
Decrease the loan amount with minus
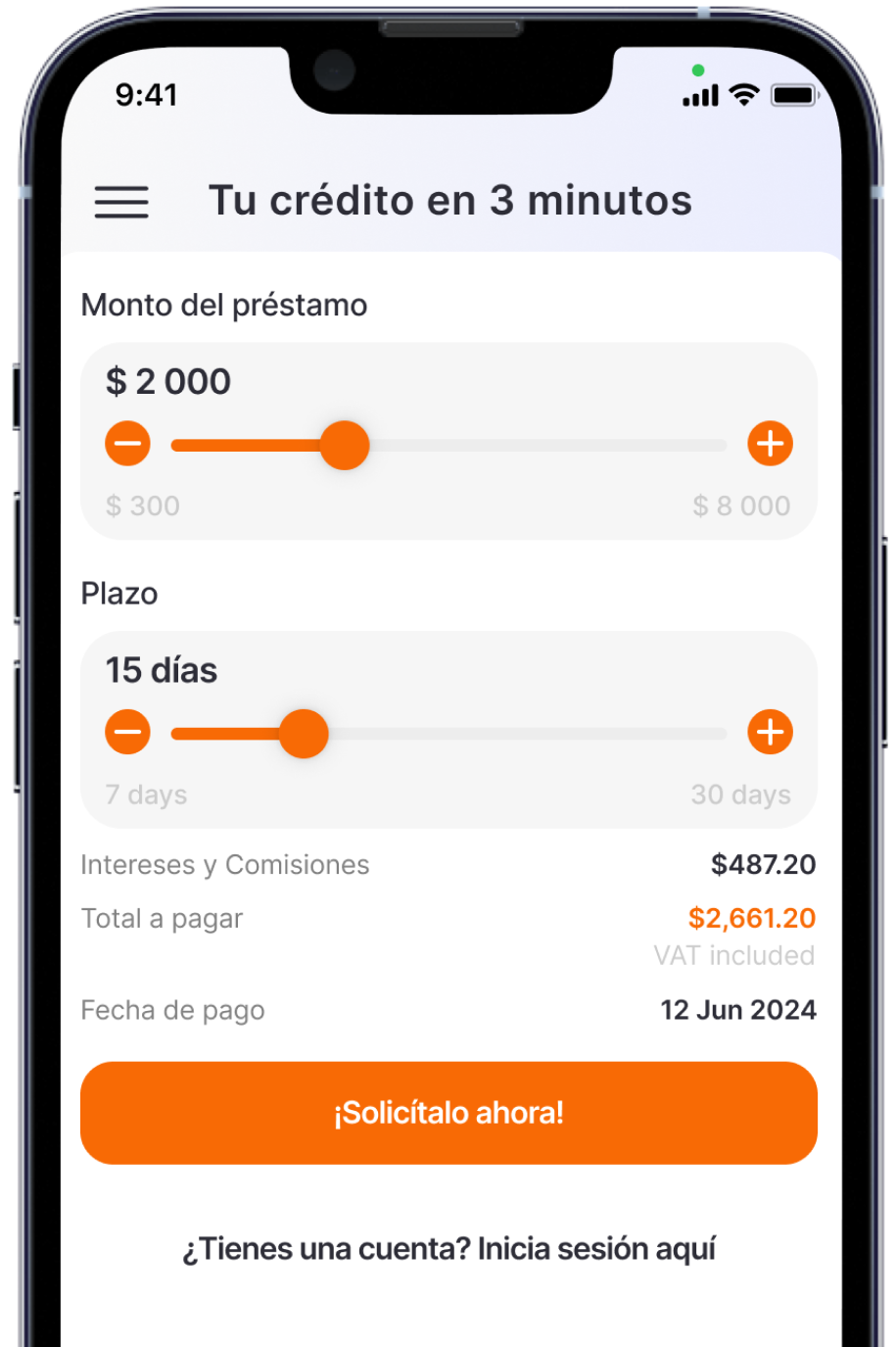point(128,444)
